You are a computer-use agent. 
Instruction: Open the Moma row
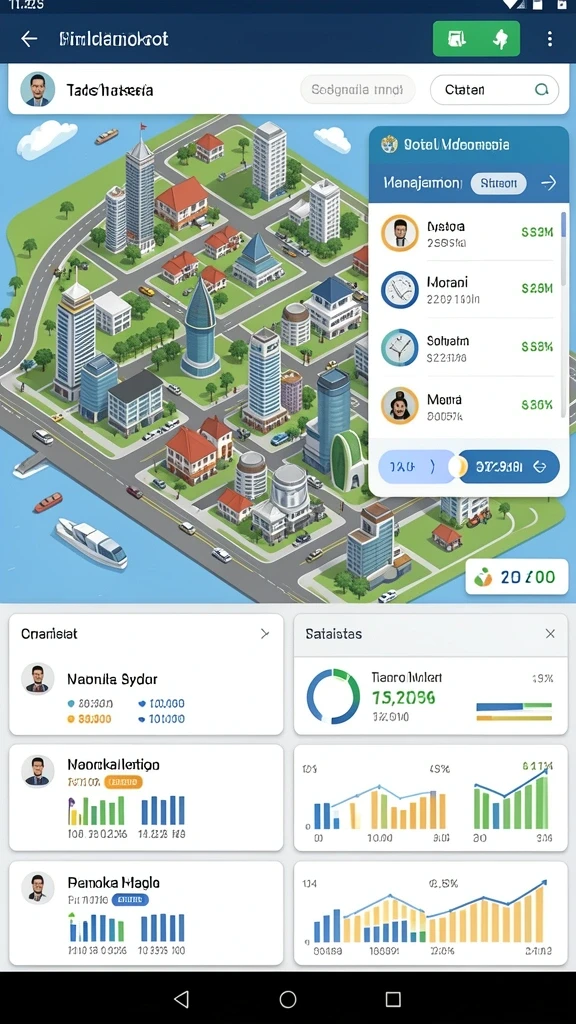[x=468, y=405]
